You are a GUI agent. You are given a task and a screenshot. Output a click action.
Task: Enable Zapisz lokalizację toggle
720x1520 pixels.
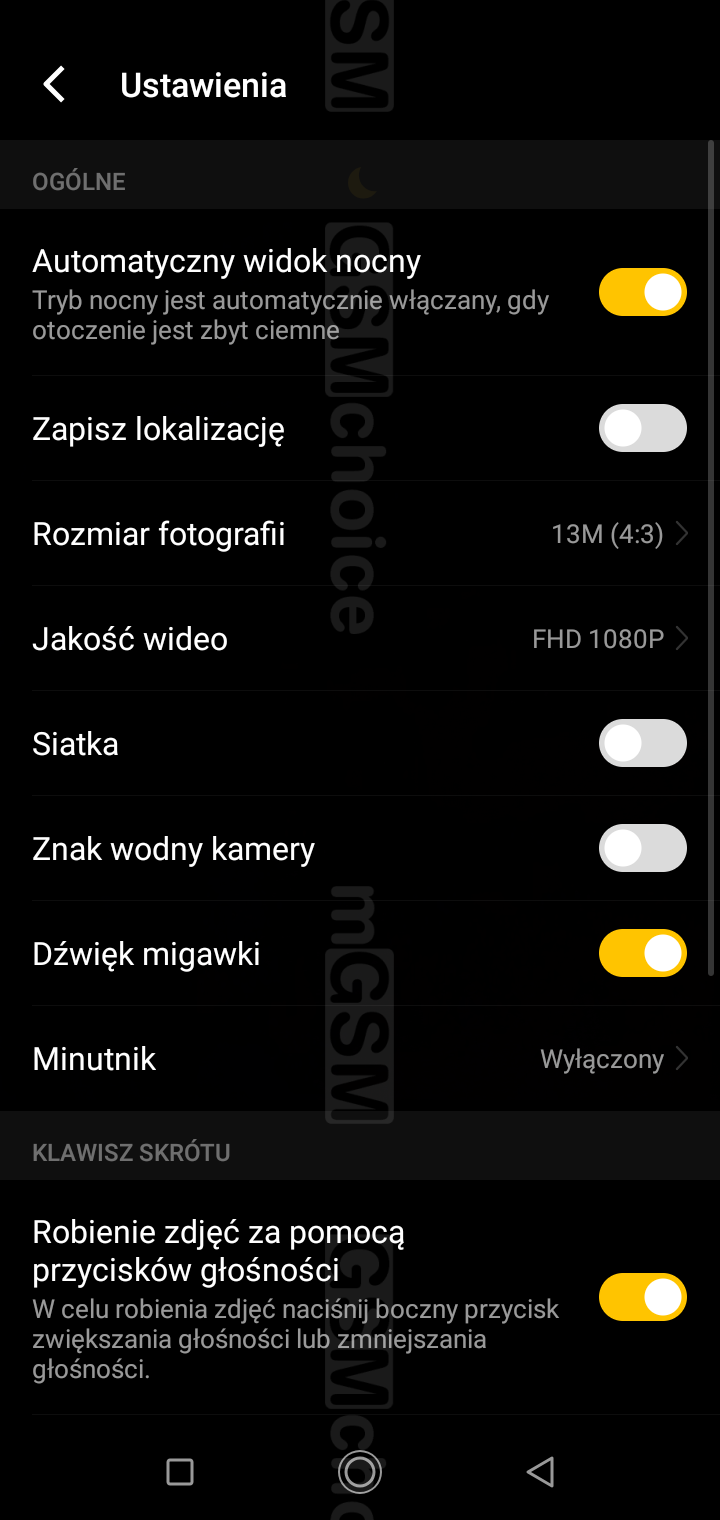click(642, 429)
